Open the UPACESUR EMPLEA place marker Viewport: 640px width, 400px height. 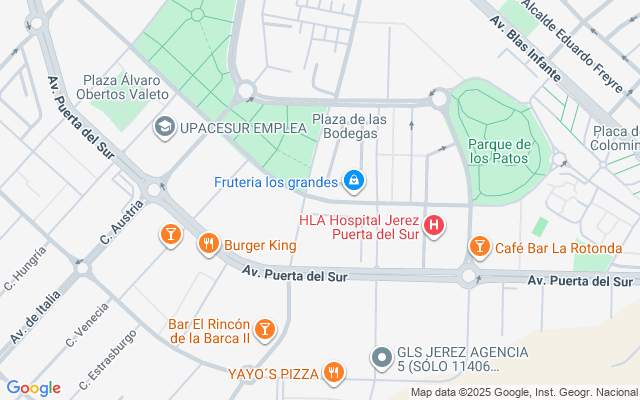[163, 127]
